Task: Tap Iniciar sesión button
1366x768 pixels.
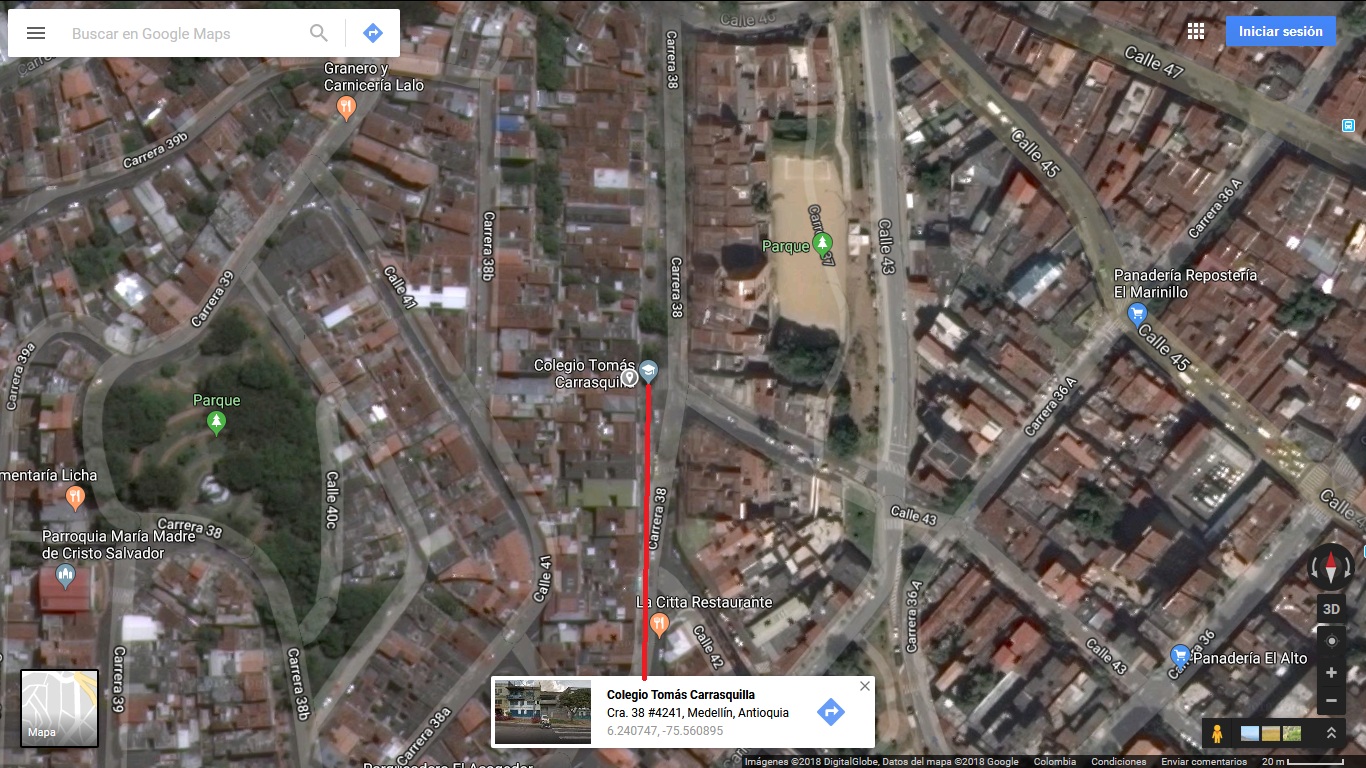Action: pos(1280,31)
